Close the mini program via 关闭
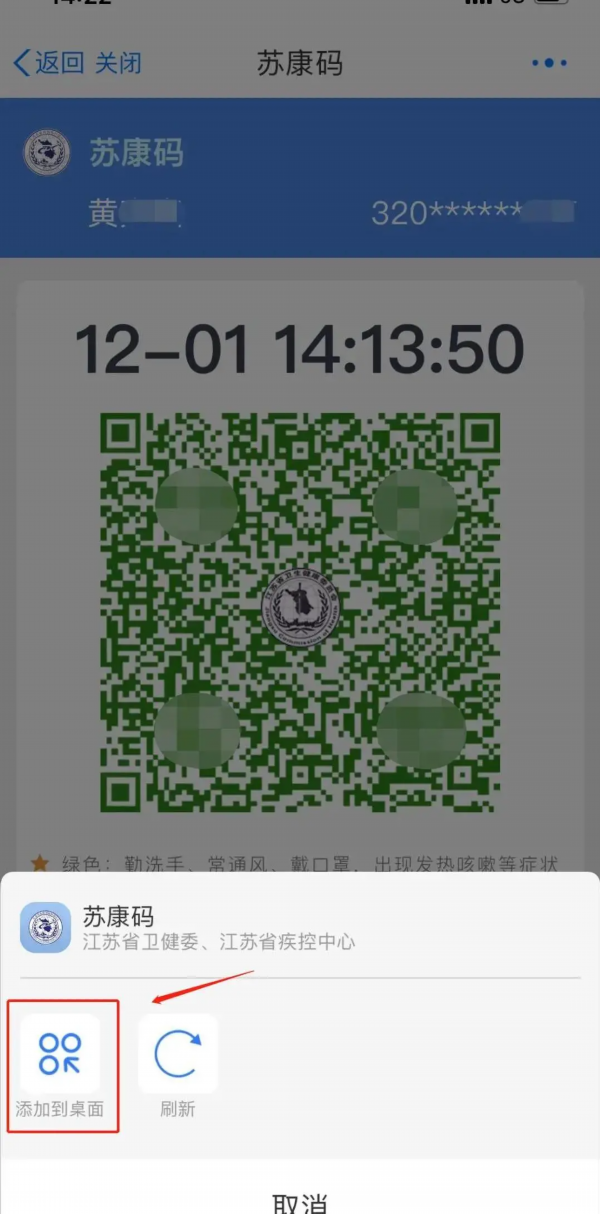The height and width of the screenshot is (1214, 600). (x=118, y=64)
